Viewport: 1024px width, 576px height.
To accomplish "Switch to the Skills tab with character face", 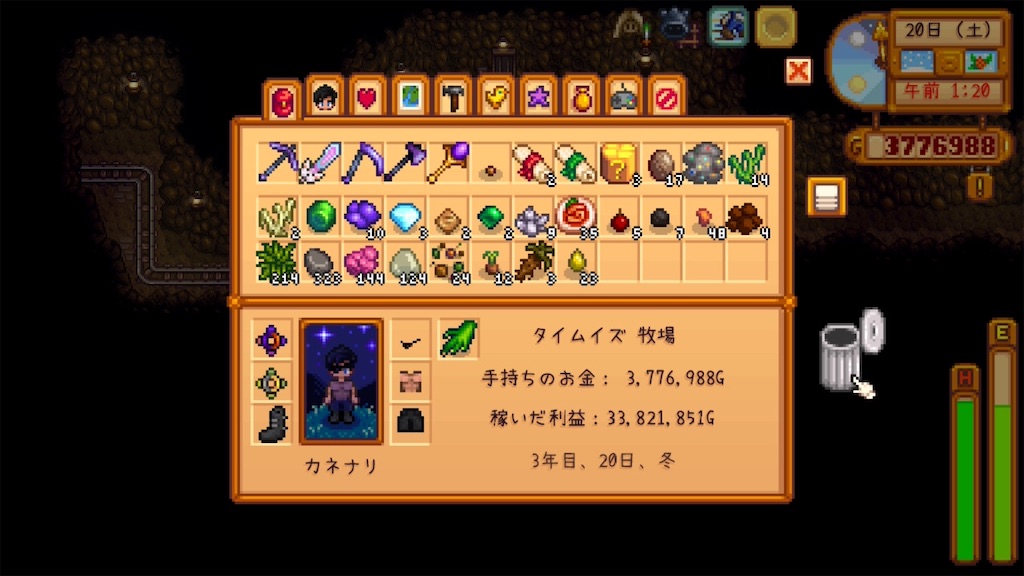I will point(324,98).
